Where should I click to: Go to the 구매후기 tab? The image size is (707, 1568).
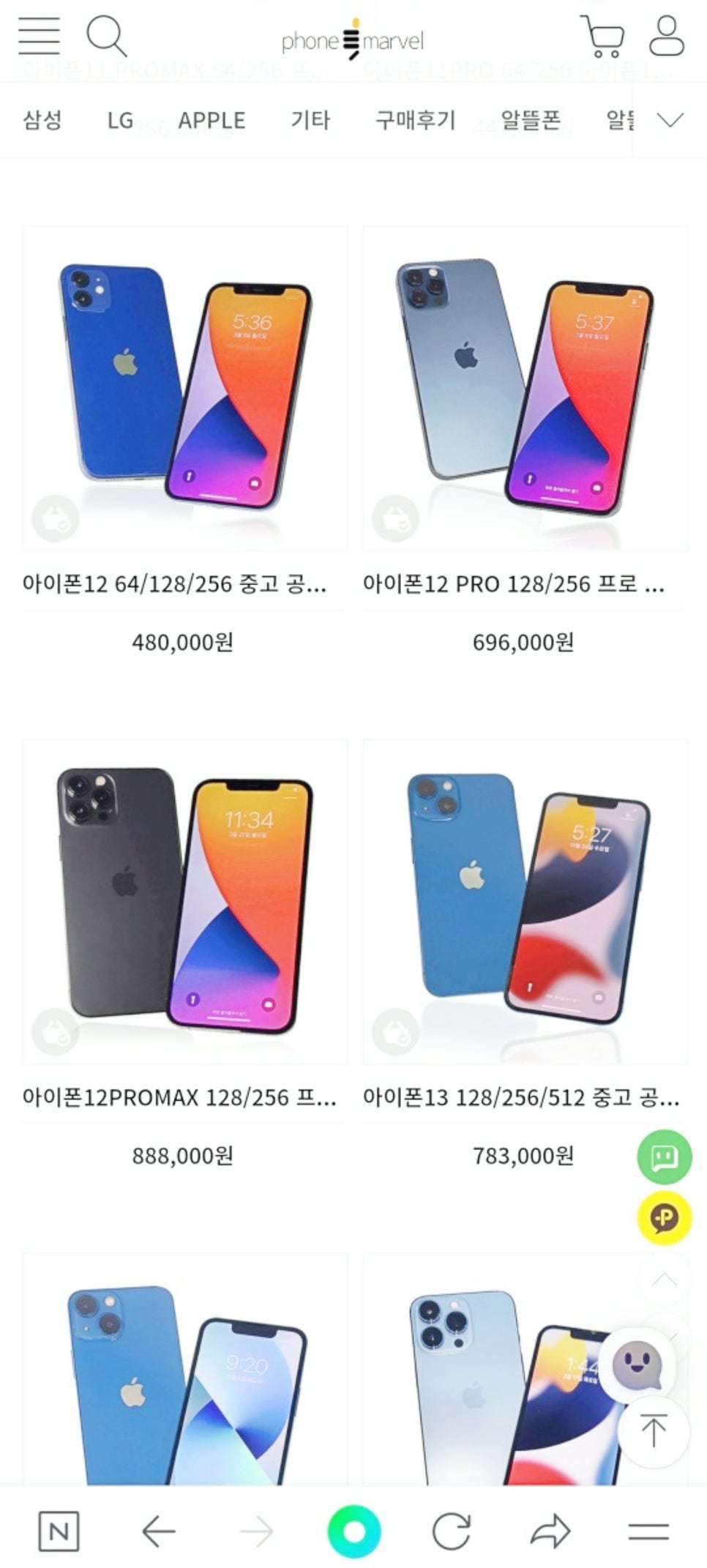pos(415,120)
